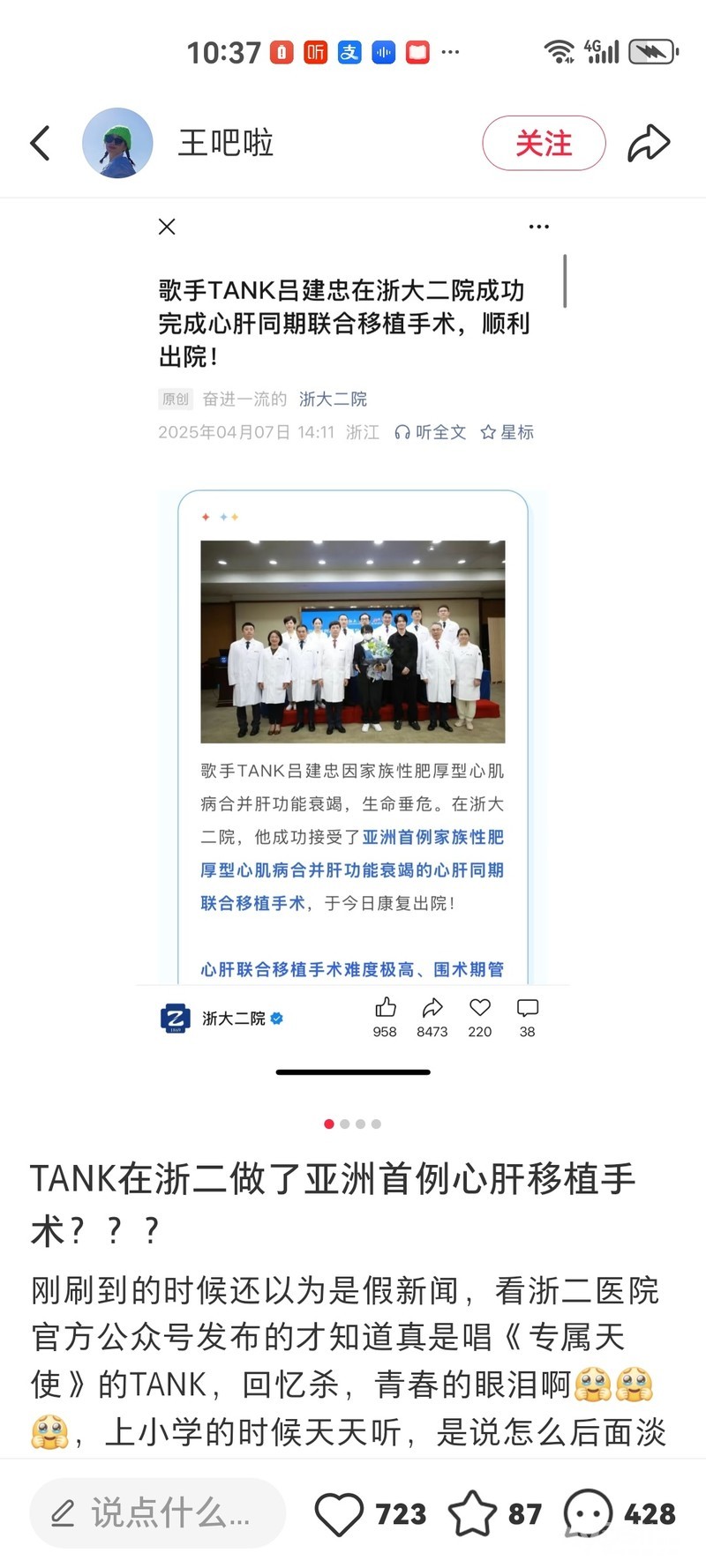Share this post via the arrow icon
Screen dimensions: 706x1568
click(649, 143)
